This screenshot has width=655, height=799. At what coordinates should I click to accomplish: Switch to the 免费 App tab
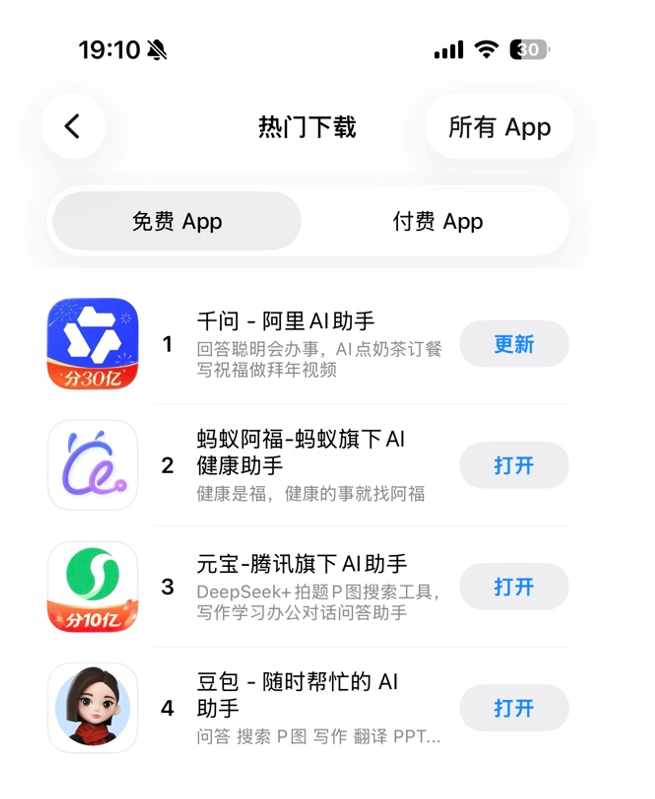click(x=177, y=221)
